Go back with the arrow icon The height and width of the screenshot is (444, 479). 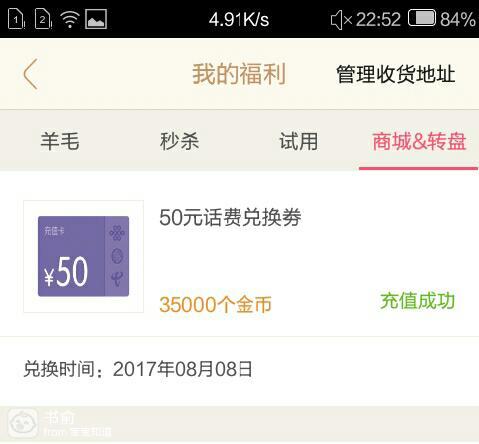pos(31,74)
